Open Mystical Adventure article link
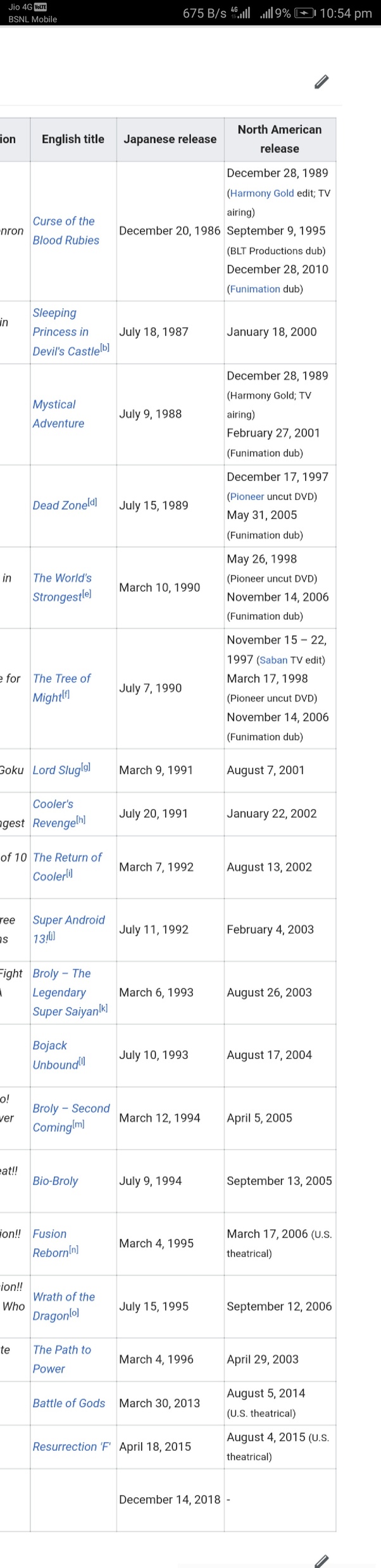The width and height of the screenshot is (381, 1568). pyautogui.click(x=58, y=413)
